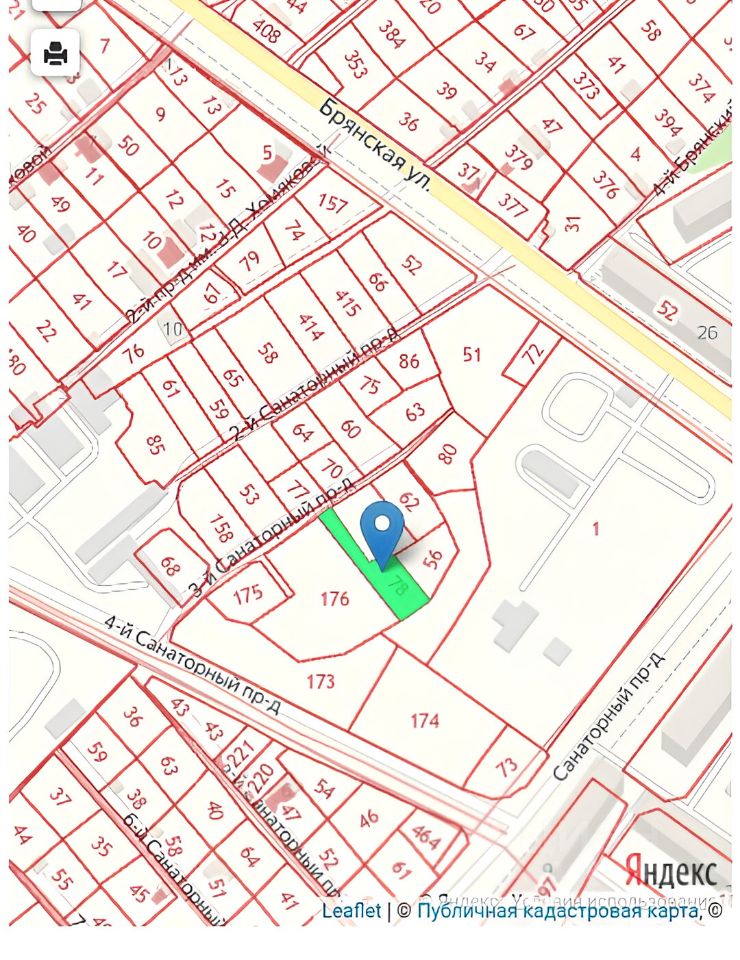740x960 pixels.
Task: Open the Leaflet attribution link
Action: pyautogui.click(x=351, y=910)
